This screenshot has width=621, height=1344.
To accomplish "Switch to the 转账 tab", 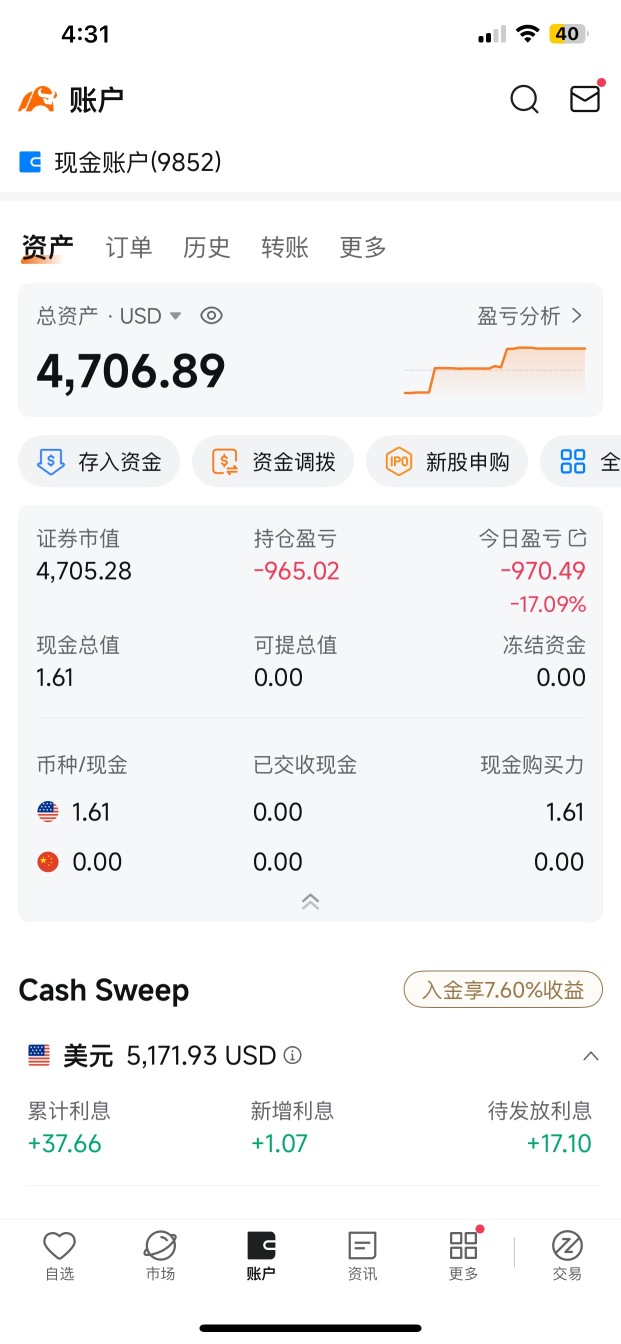I will click(x=285, y=247).
